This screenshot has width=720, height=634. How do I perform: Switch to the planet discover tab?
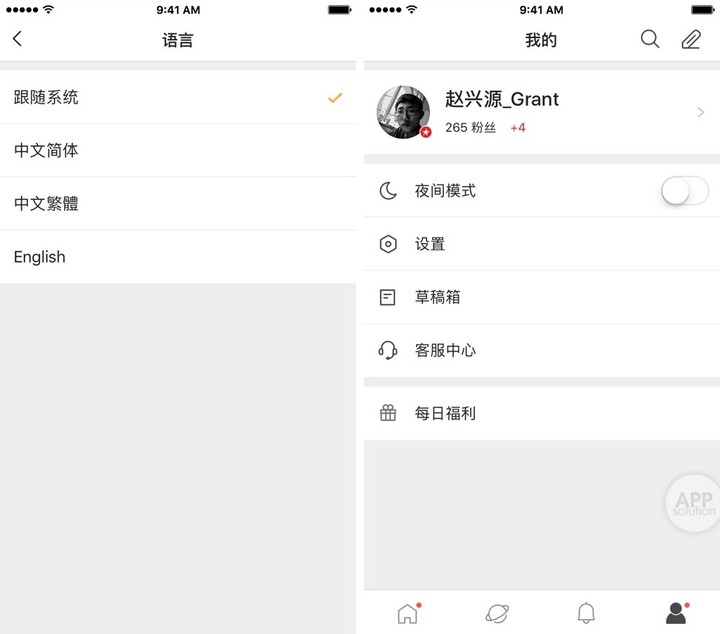(497, 613)
